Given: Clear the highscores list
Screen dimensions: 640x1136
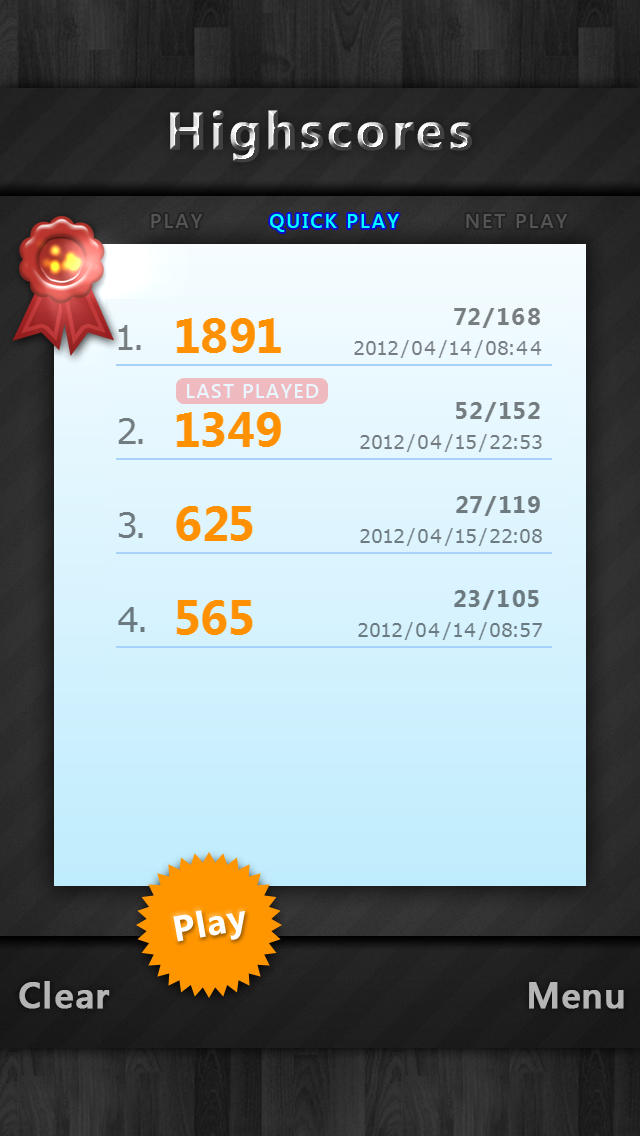Looking at the screenshot, I should (64, 996).
